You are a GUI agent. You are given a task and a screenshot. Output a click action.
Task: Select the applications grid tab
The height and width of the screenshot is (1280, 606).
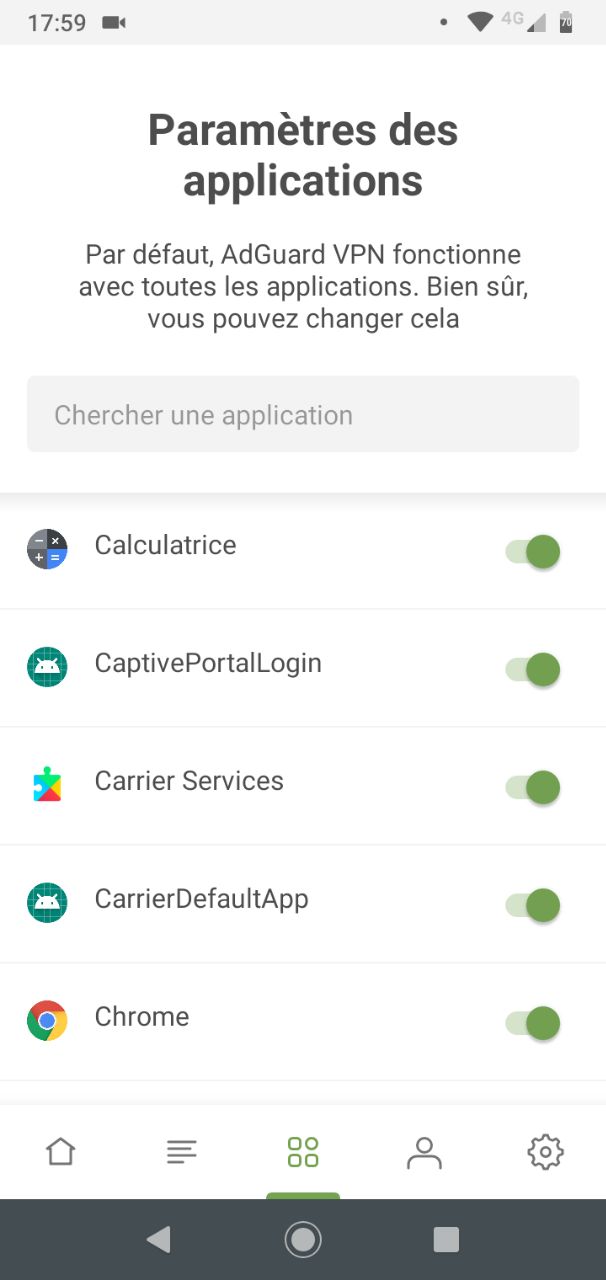tap(303, 1152)
